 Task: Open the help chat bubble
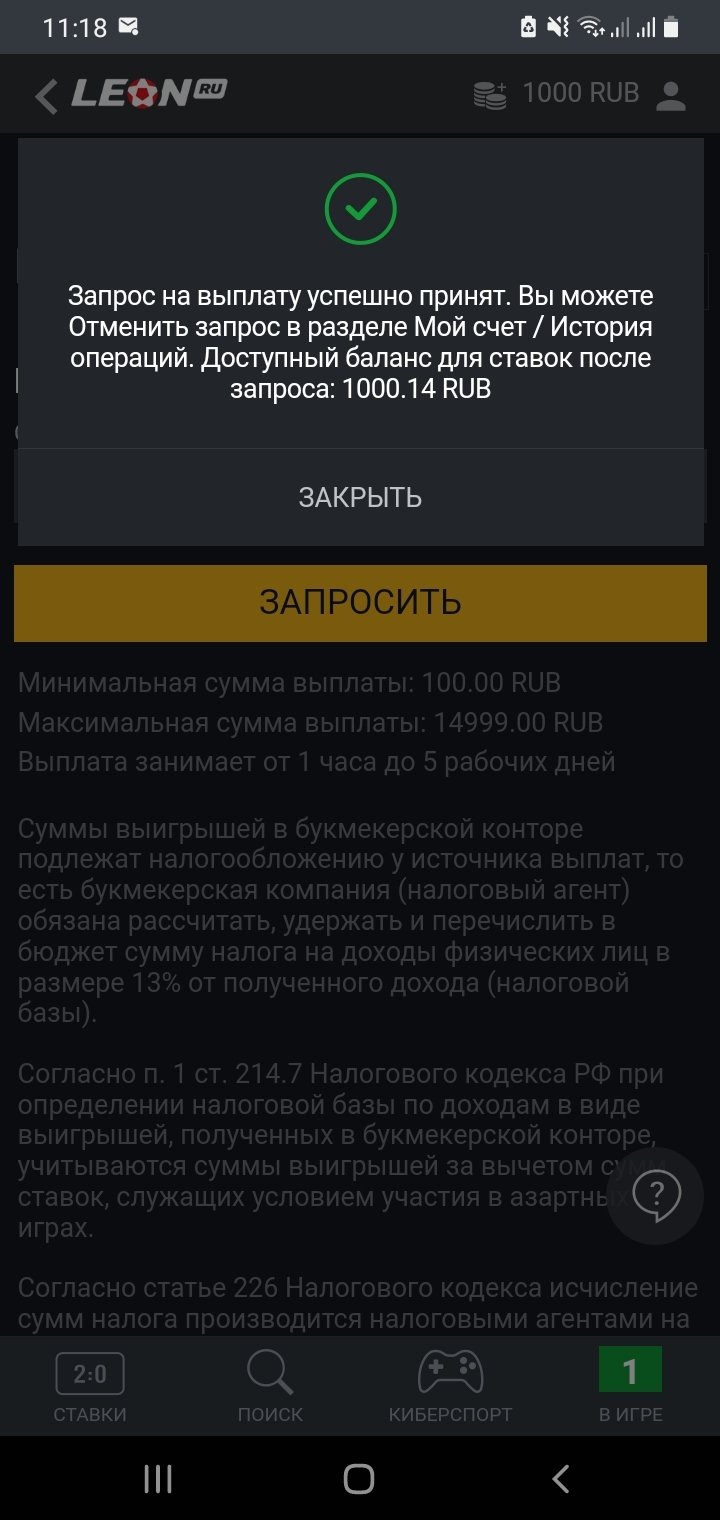pyautogui.click(x=656, y=1196)
